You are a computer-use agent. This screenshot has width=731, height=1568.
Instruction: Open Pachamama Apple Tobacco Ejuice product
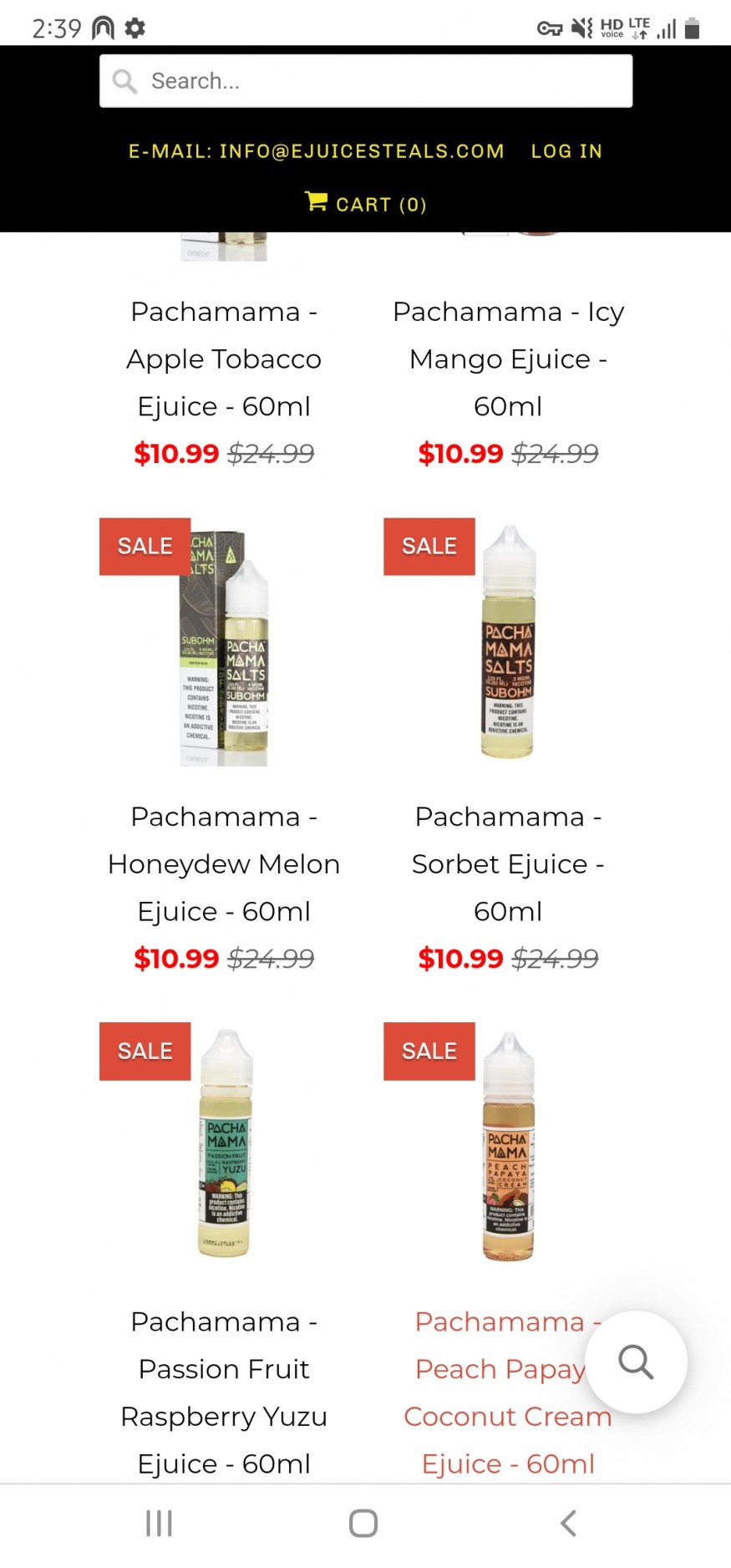pos(224,359)
